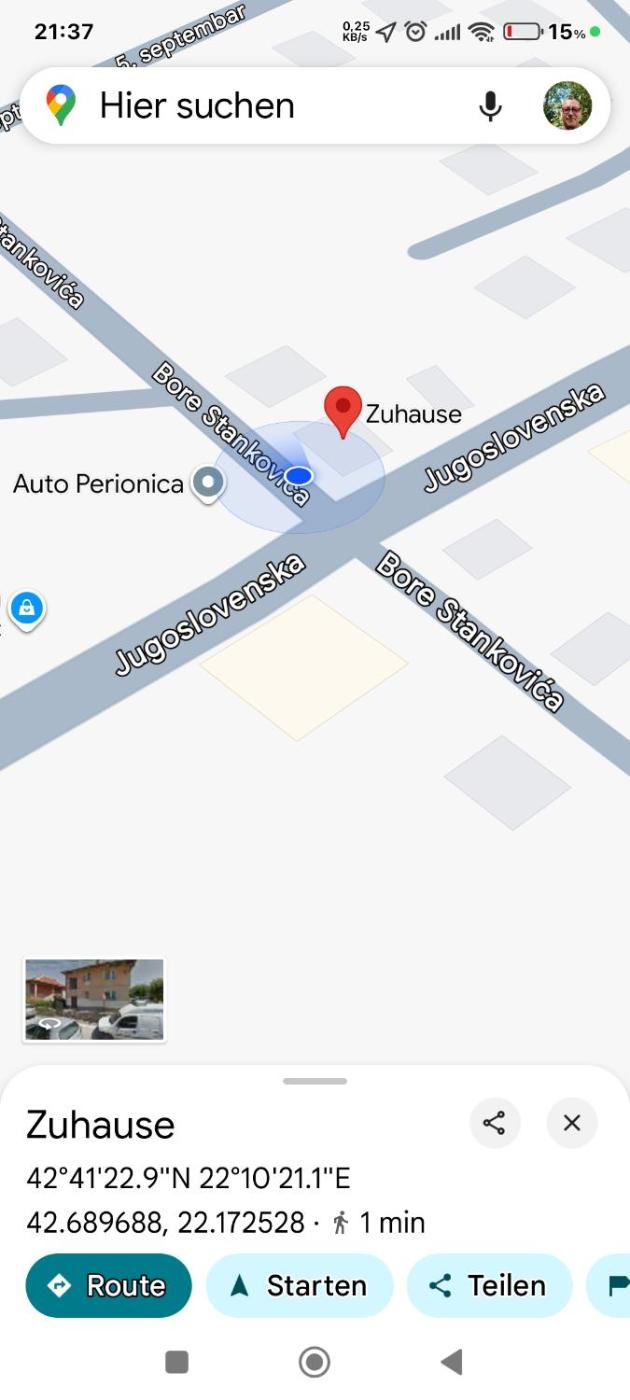The height and width of the screenshot is (1400, 630).
Task: Expand the sheet using its drag handle
Action: pyautogui.click(x=315, y=1081)
